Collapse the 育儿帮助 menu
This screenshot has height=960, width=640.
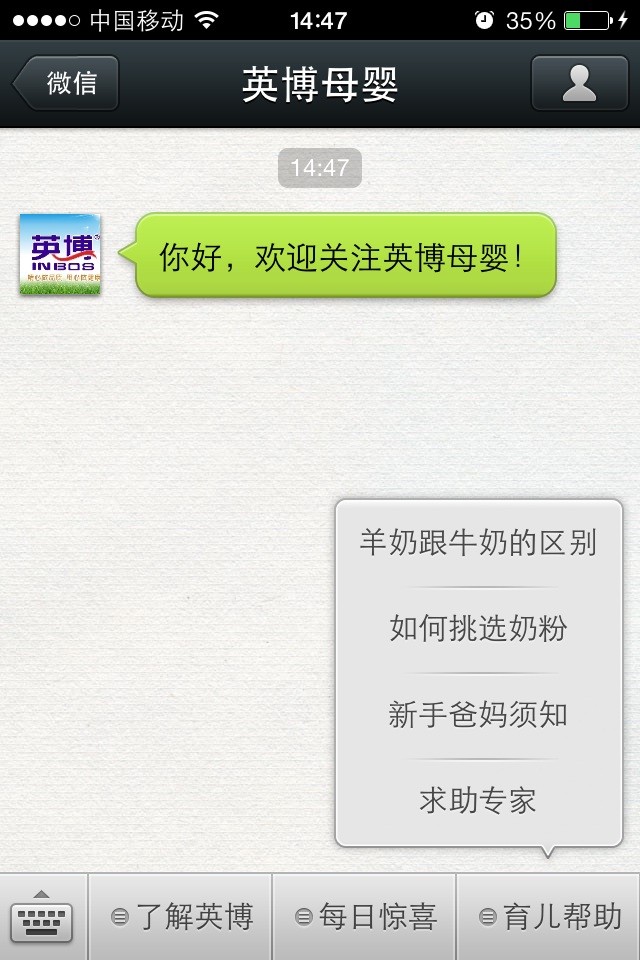point(549,916)
